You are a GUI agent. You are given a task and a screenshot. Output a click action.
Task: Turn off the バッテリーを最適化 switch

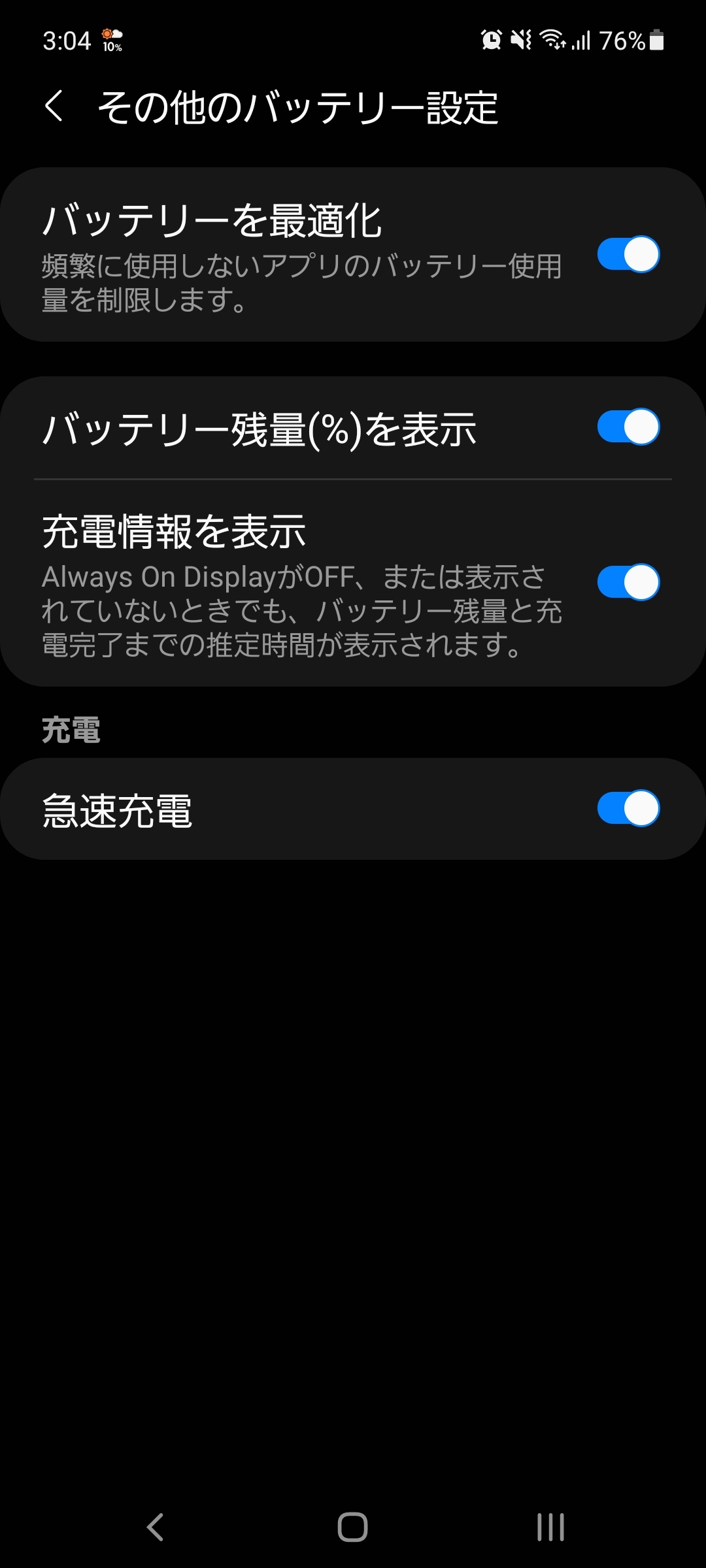pyautogui.click(x=628, y=254)
